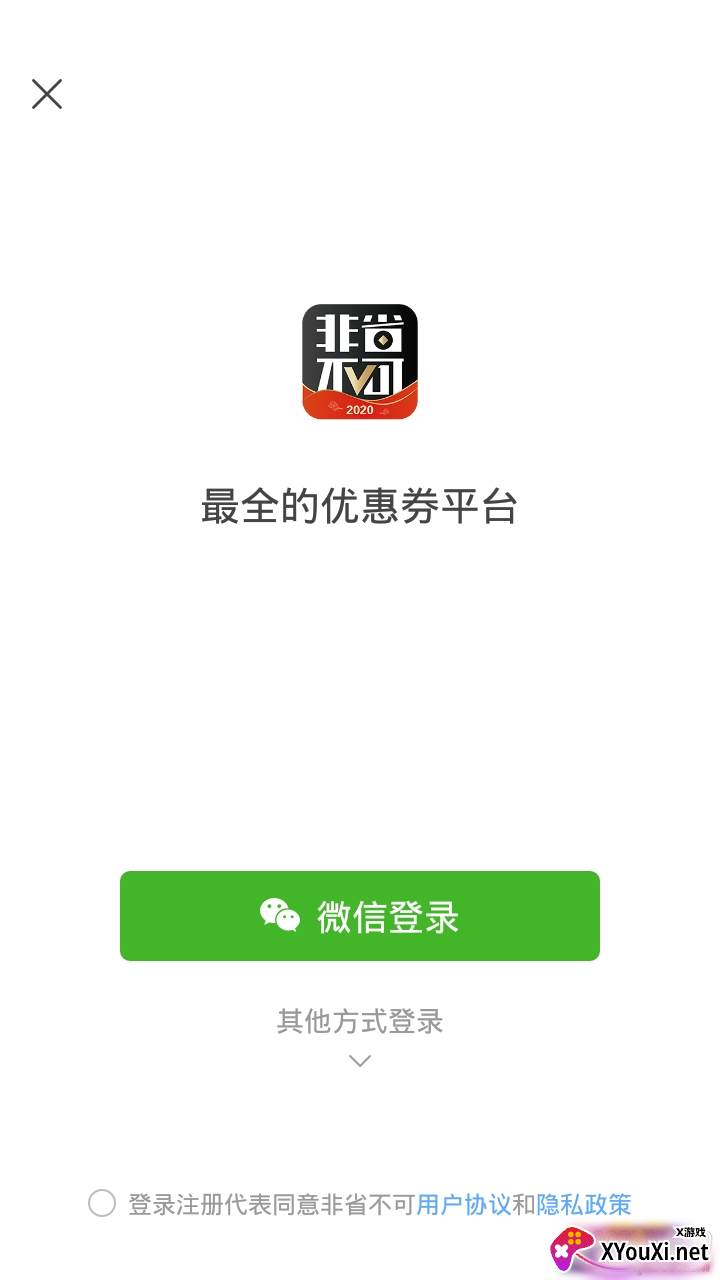Check the agreement consent circle
720x1280 pixels.
point(102,1203)
